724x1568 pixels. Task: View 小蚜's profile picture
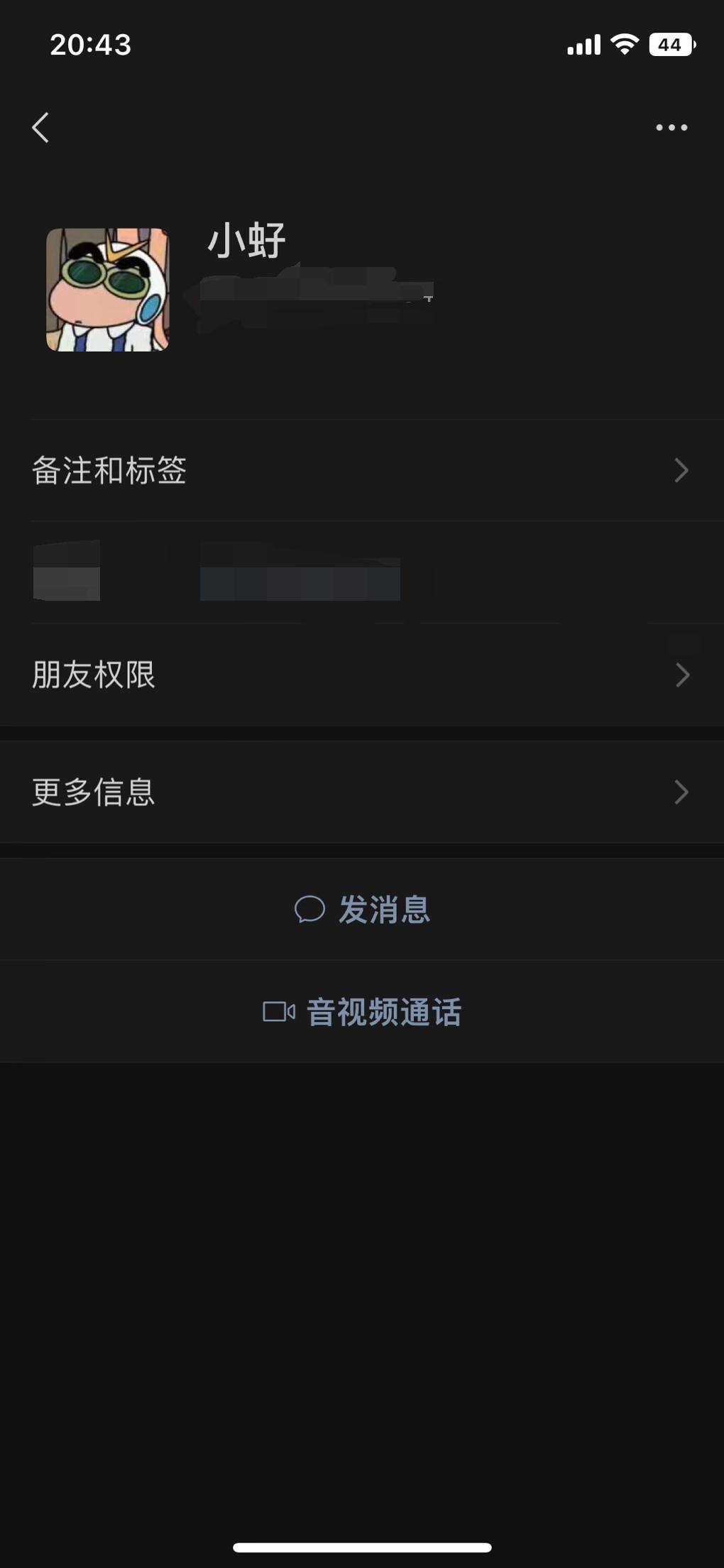(x=108, y=290)
